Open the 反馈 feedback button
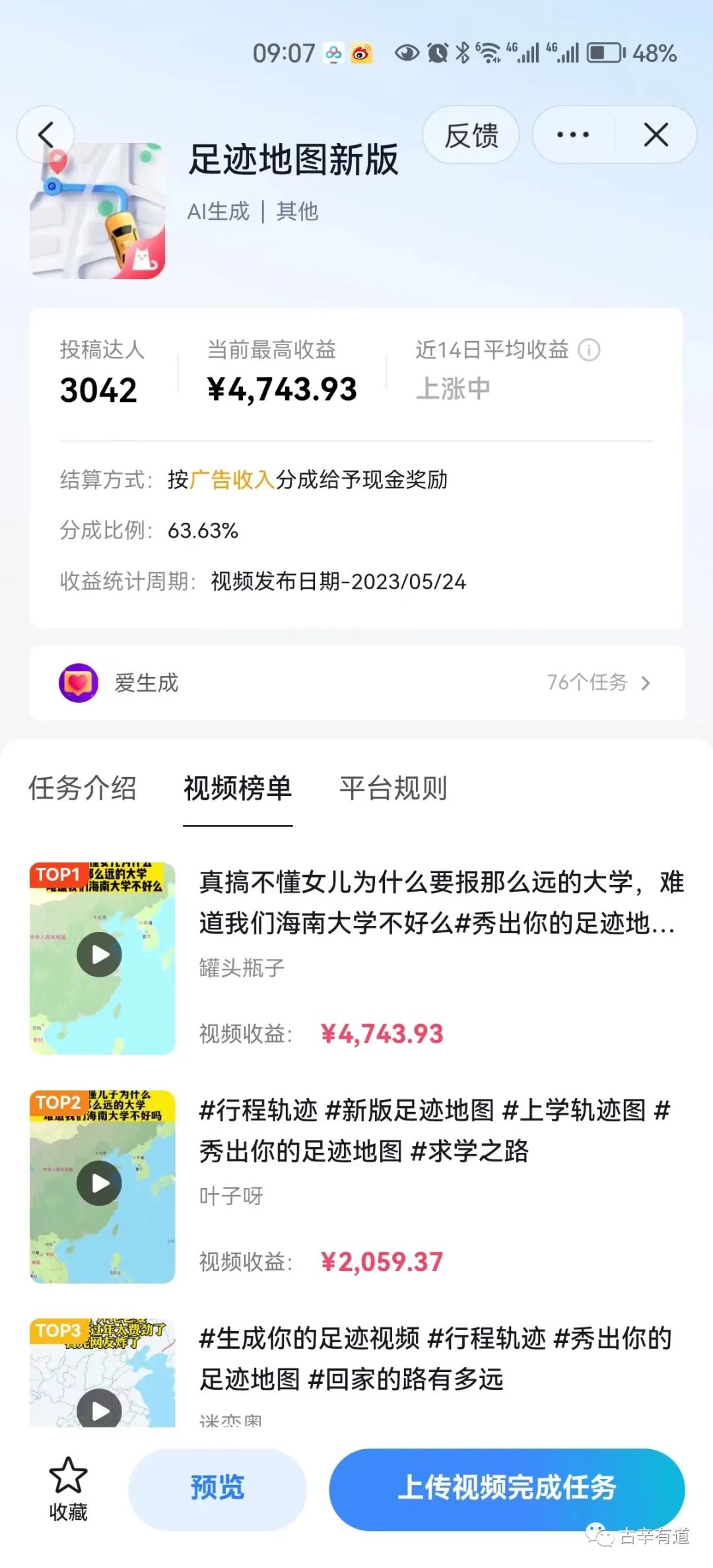 [x=471, y=135]
